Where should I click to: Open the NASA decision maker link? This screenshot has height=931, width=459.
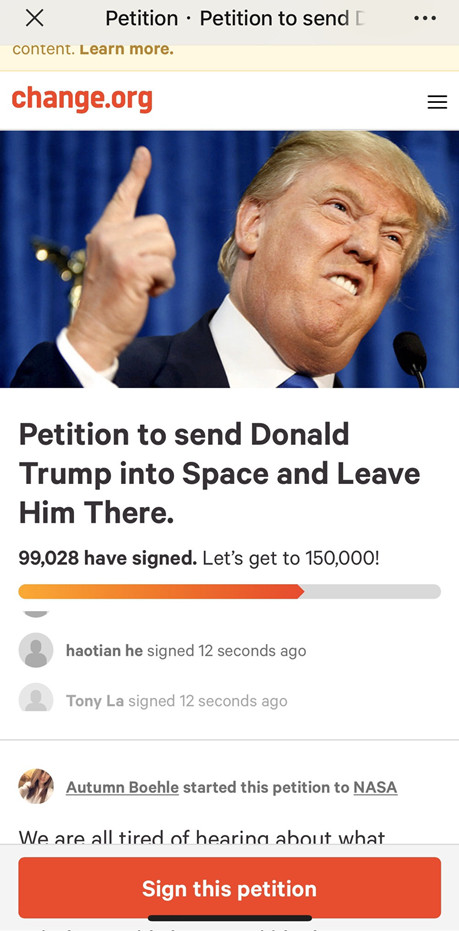[375, 787]
